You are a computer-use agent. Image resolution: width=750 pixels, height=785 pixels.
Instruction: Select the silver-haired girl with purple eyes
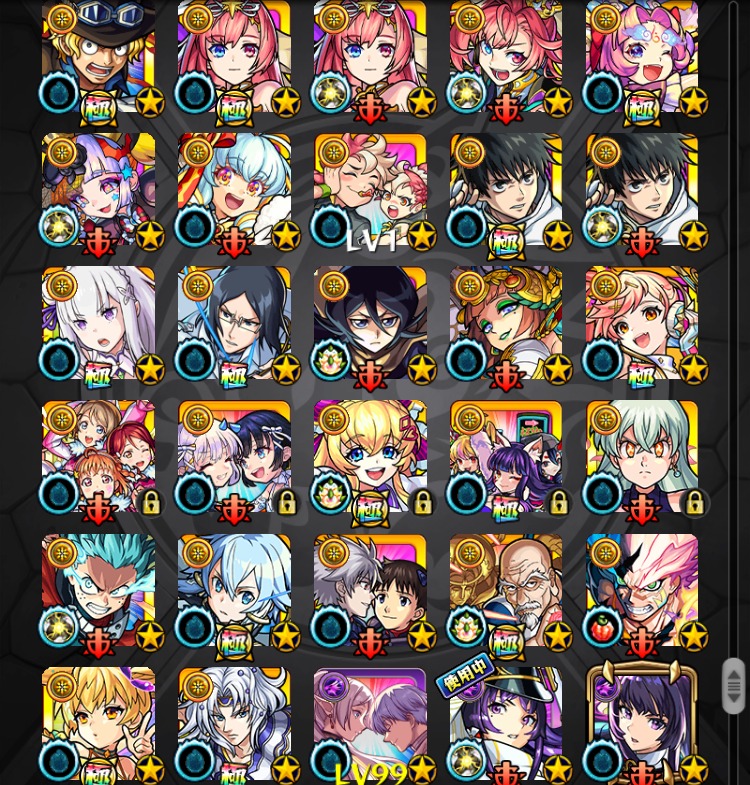98,322
